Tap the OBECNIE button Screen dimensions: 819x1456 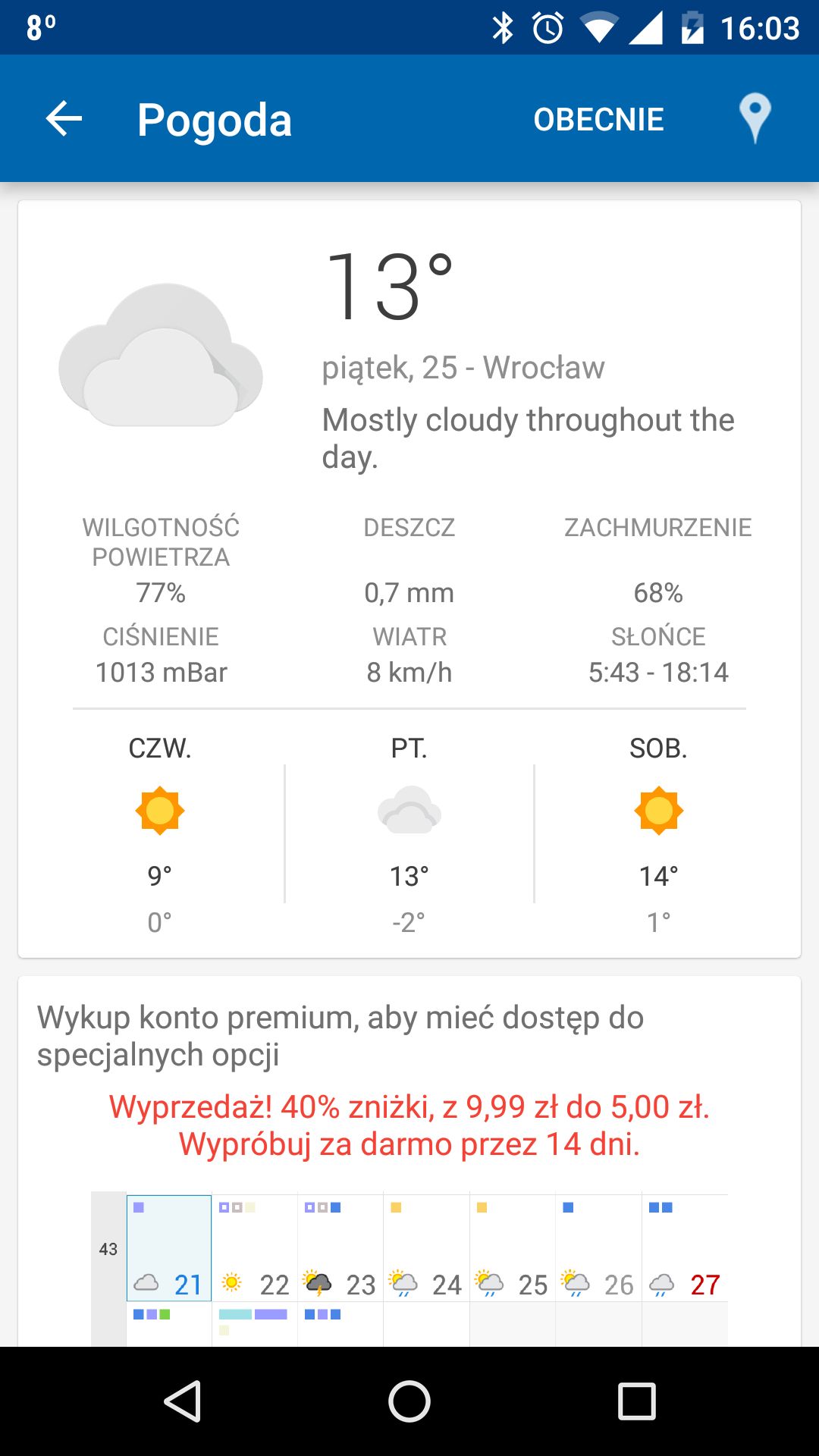[x=598, y=119]
